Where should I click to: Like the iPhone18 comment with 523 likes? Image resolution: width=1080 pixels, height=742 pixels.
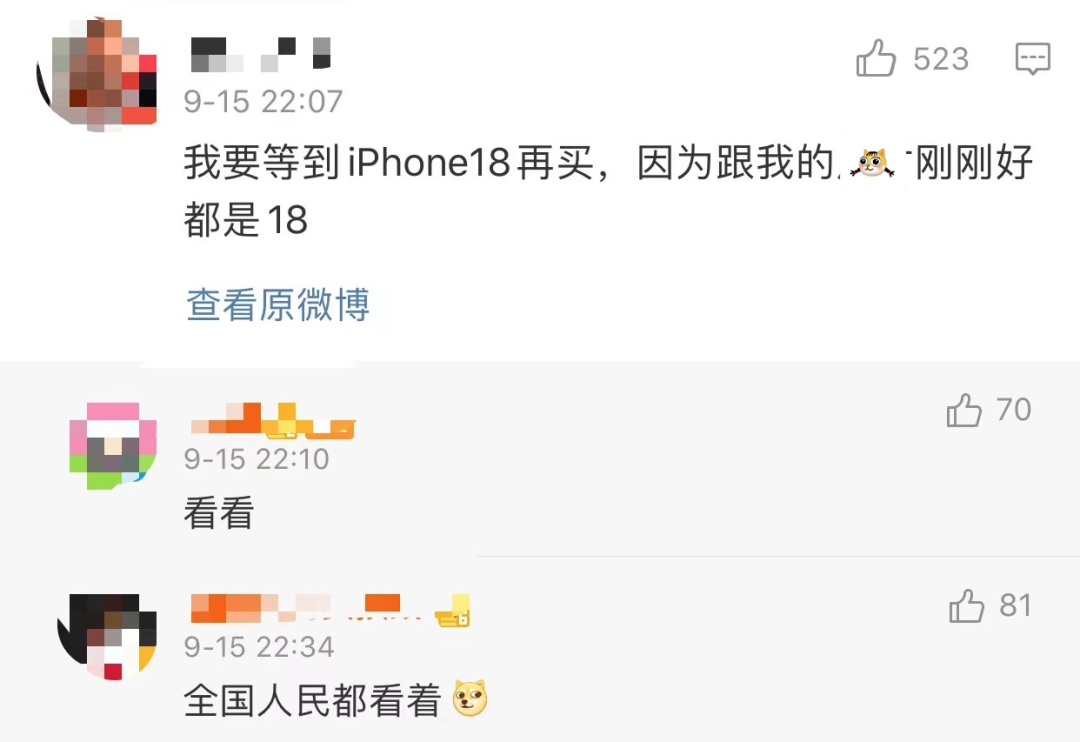[x=877, y=59]
